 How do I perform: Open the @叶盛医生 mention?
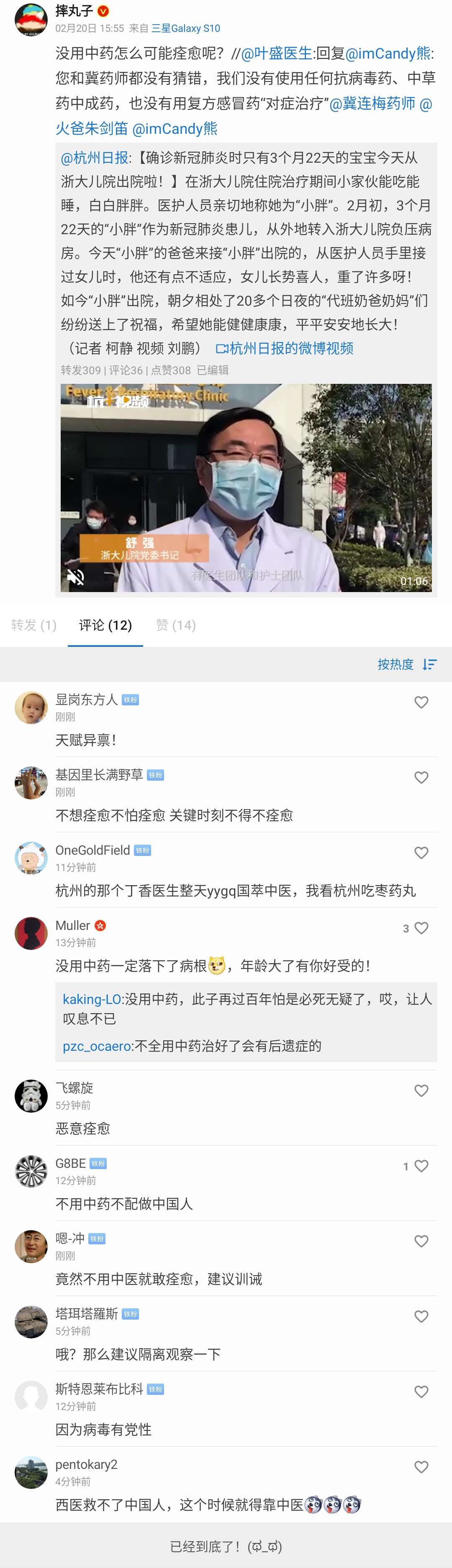pyautogui.click(x=277, y=54)
